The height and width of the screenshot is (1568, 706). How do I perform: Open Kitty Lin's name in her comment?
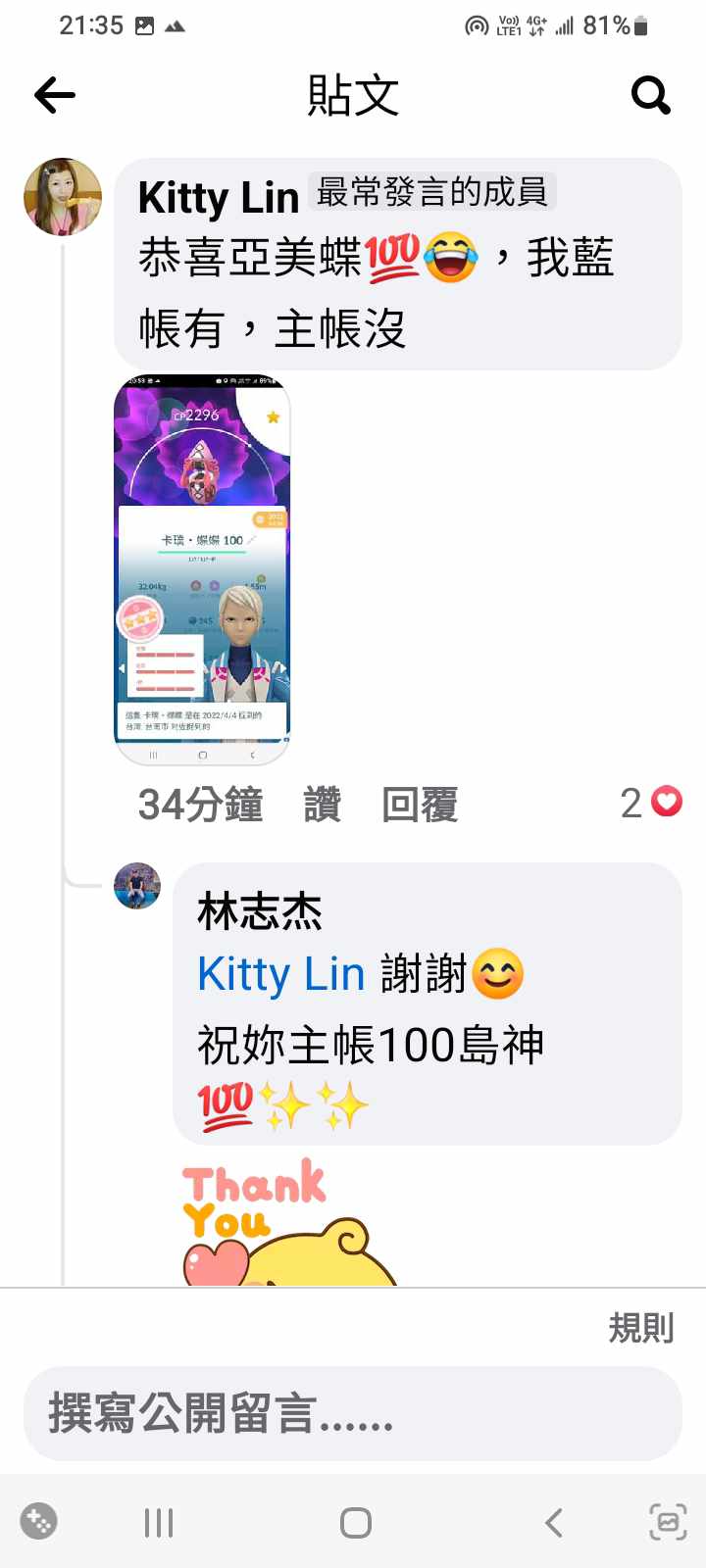pos(218,198)
